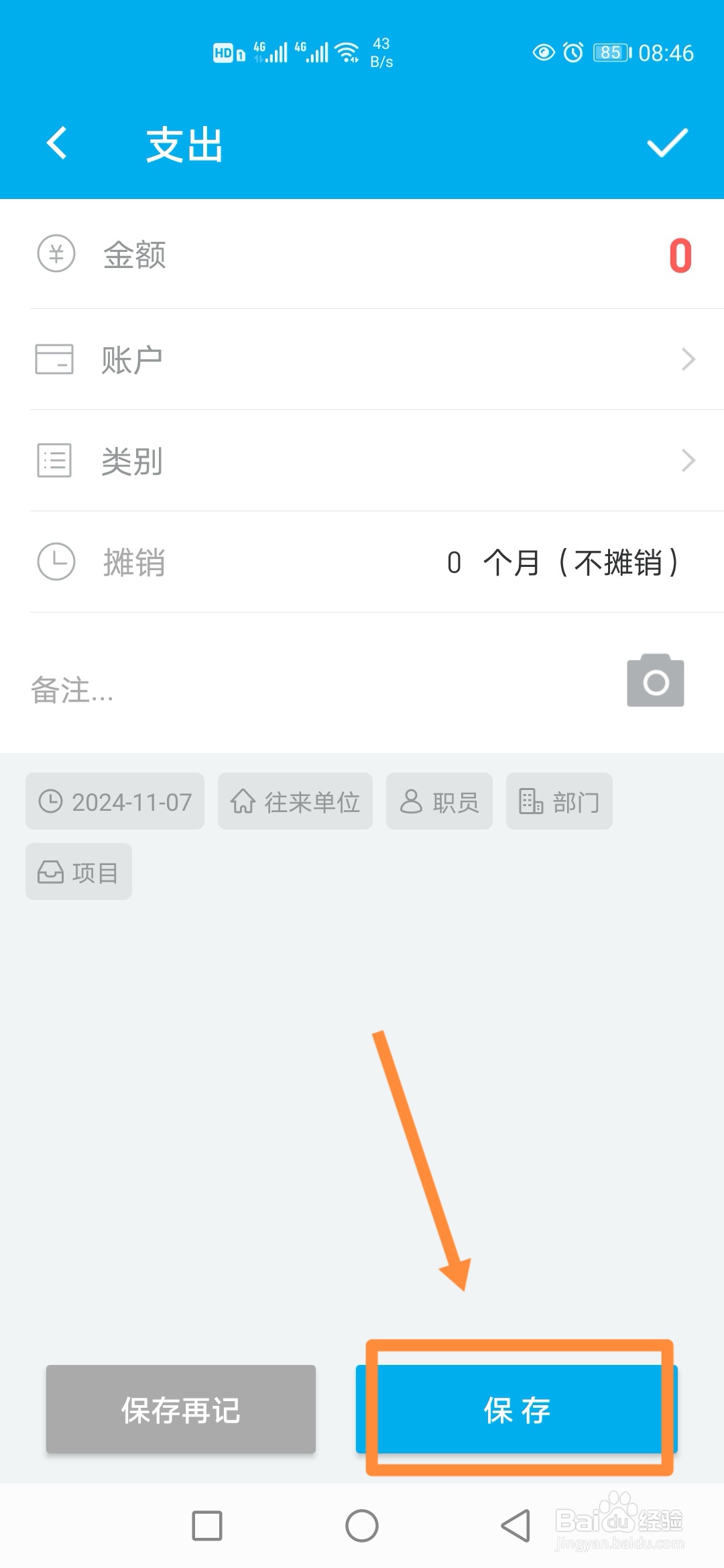Select the 往来单位 counterparty chip
Viewport: 724px width, 1568px height.
pos(295,801)
